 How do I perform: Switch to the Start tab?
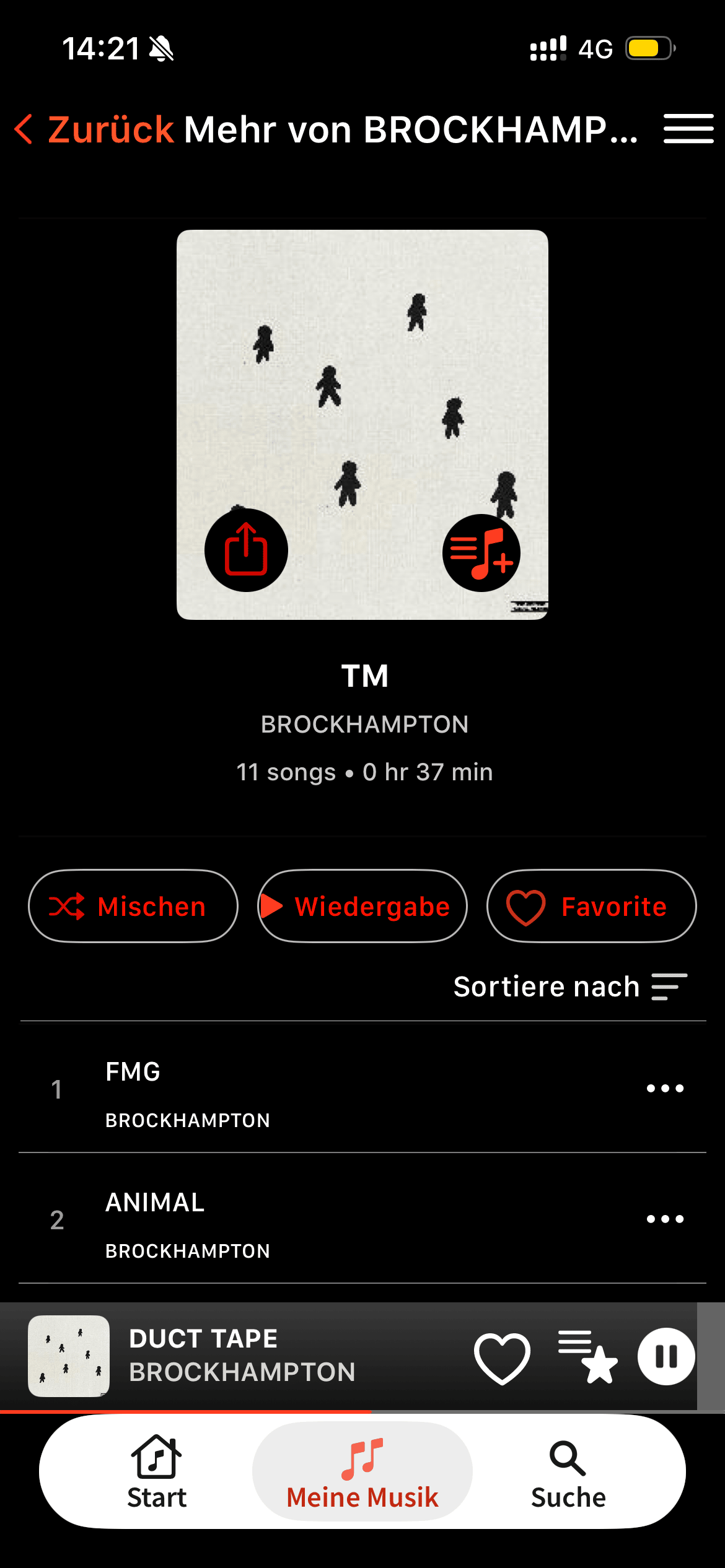pyautogui.click(x=157, y=1471)
